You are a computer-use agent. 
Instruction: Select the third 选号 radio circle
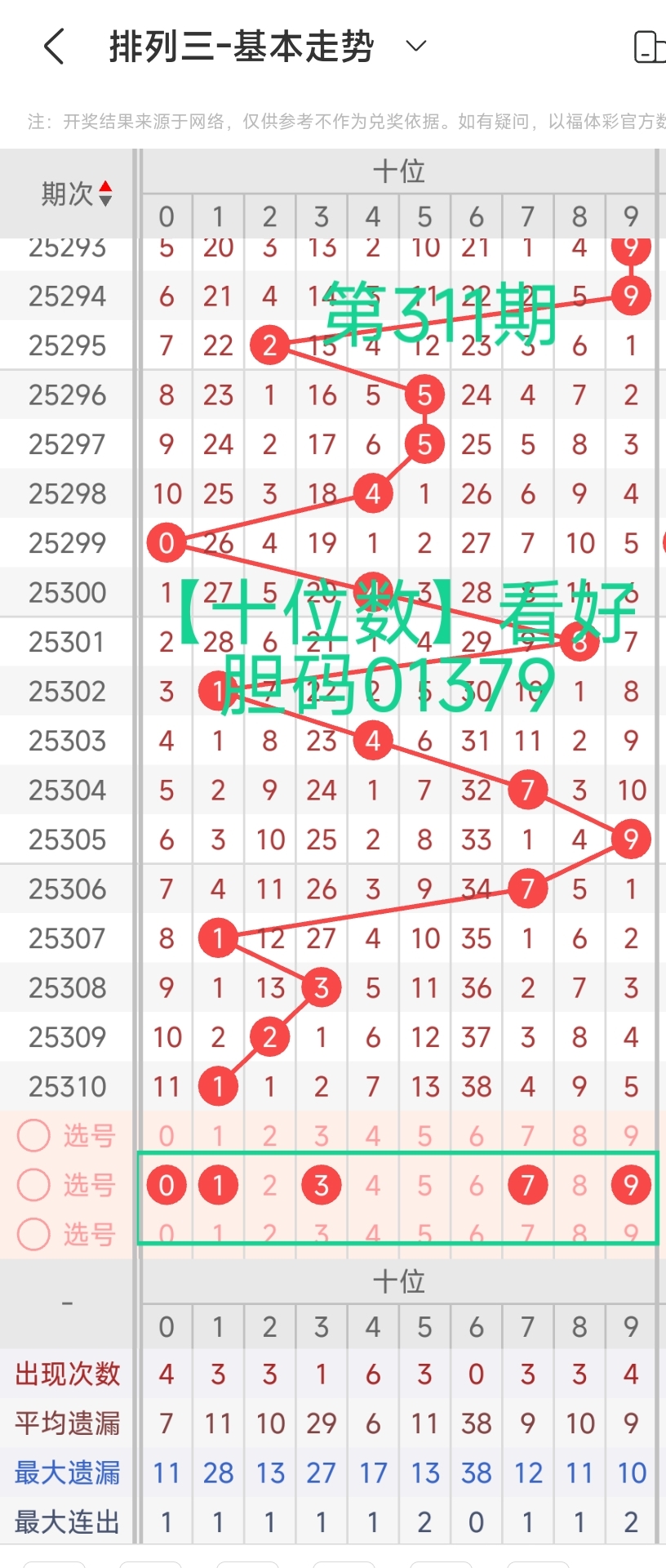click(x=33, y=1236)
